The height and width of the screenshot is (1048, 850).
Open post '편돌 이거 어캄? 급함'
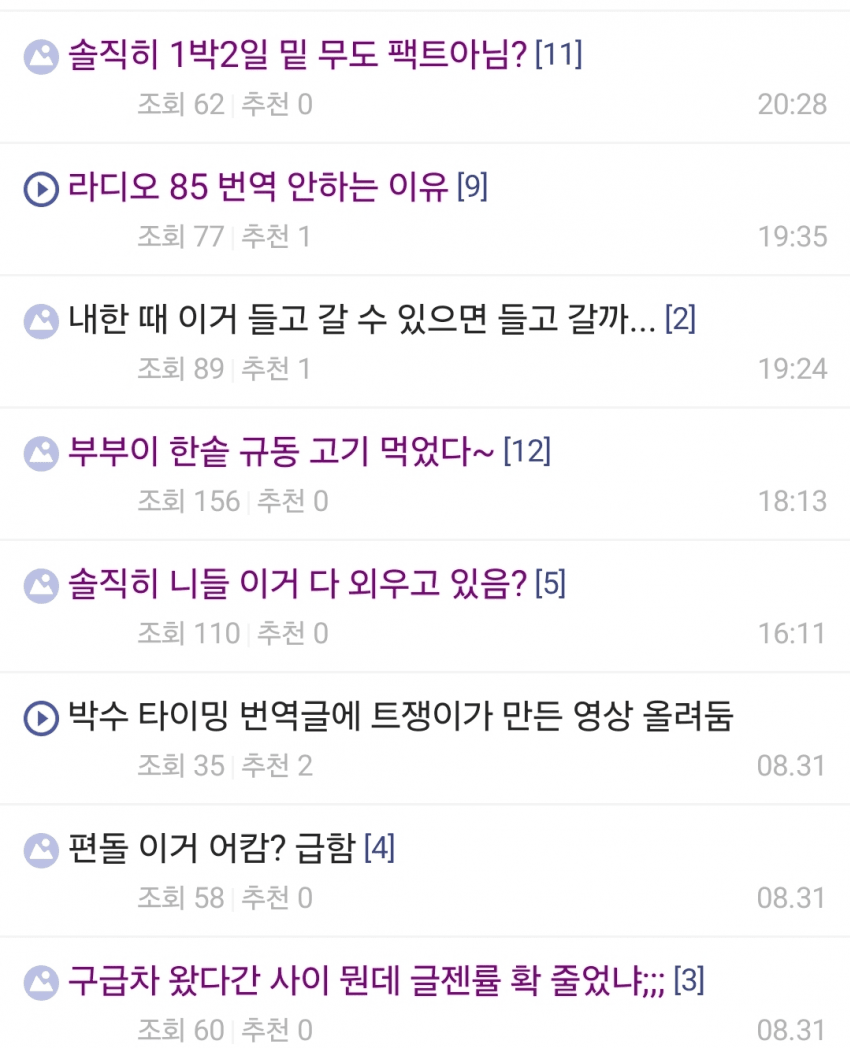tap(211, 849)
